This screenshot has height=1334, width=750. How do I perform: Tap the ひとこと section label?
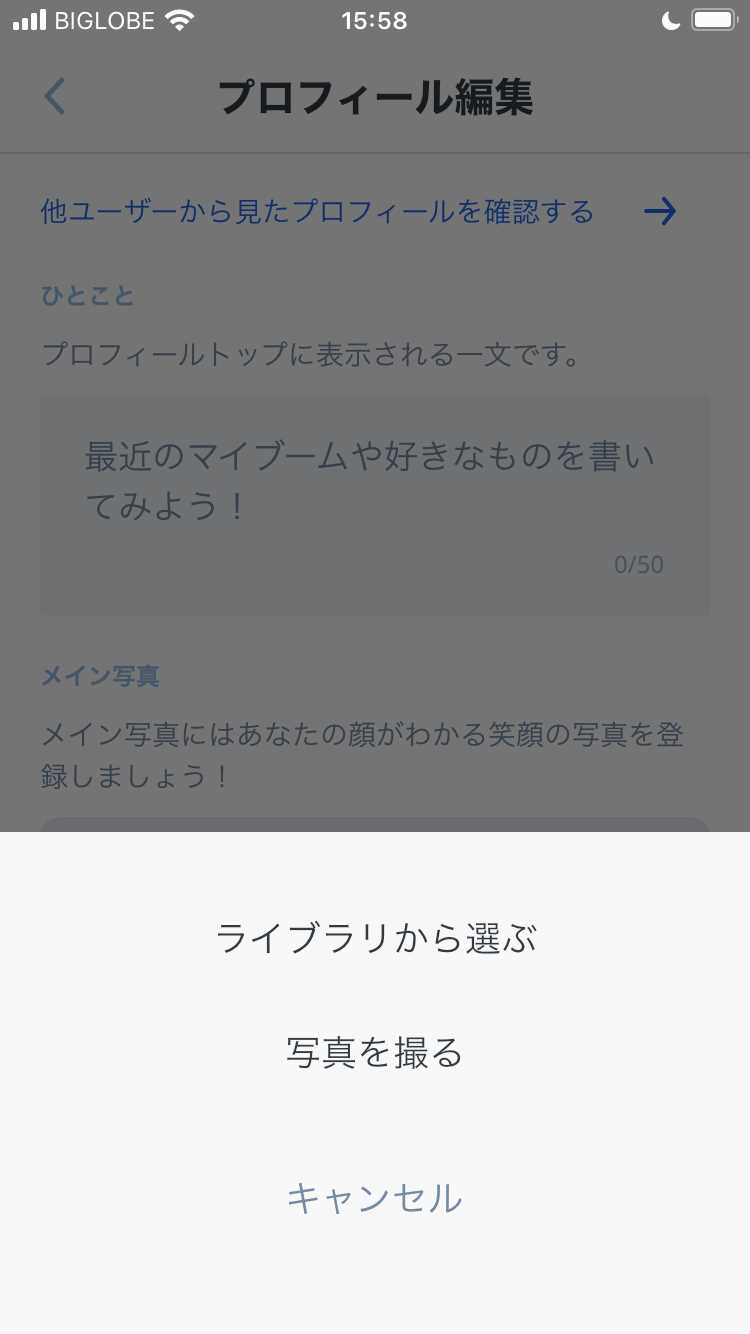point(86,296)
